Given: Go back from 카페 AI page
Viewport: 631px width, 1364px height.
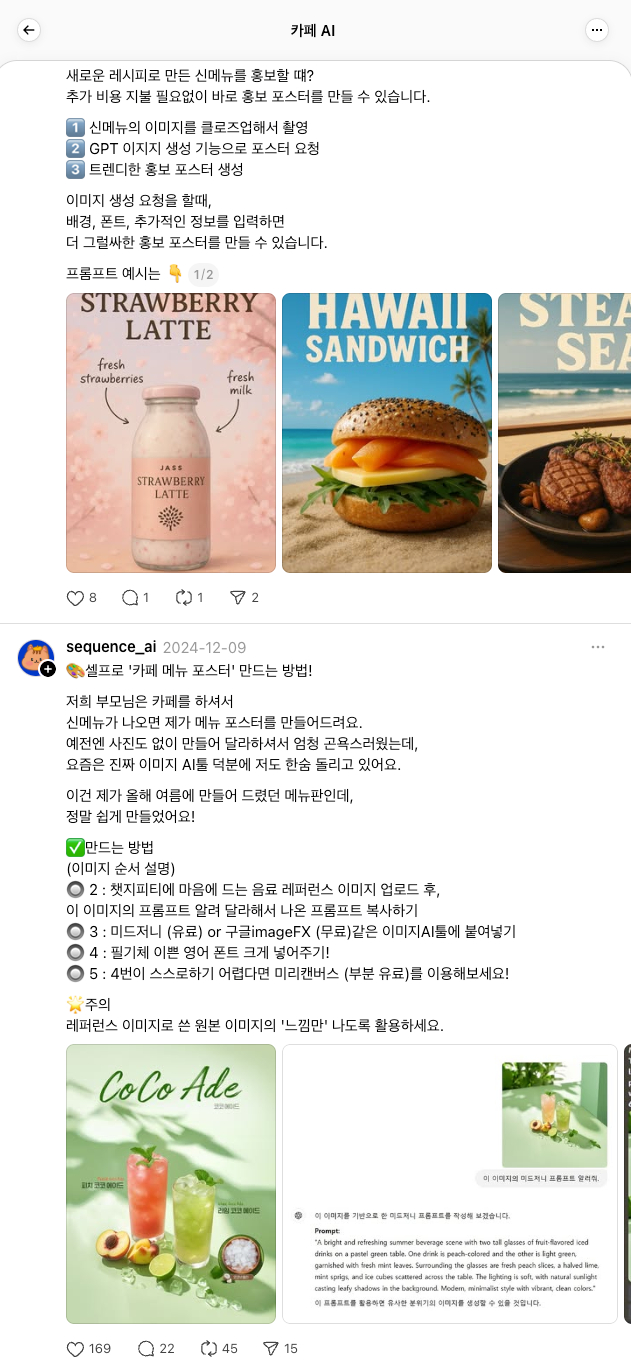Looking at the screenshot, I should (x=29, y=30).
